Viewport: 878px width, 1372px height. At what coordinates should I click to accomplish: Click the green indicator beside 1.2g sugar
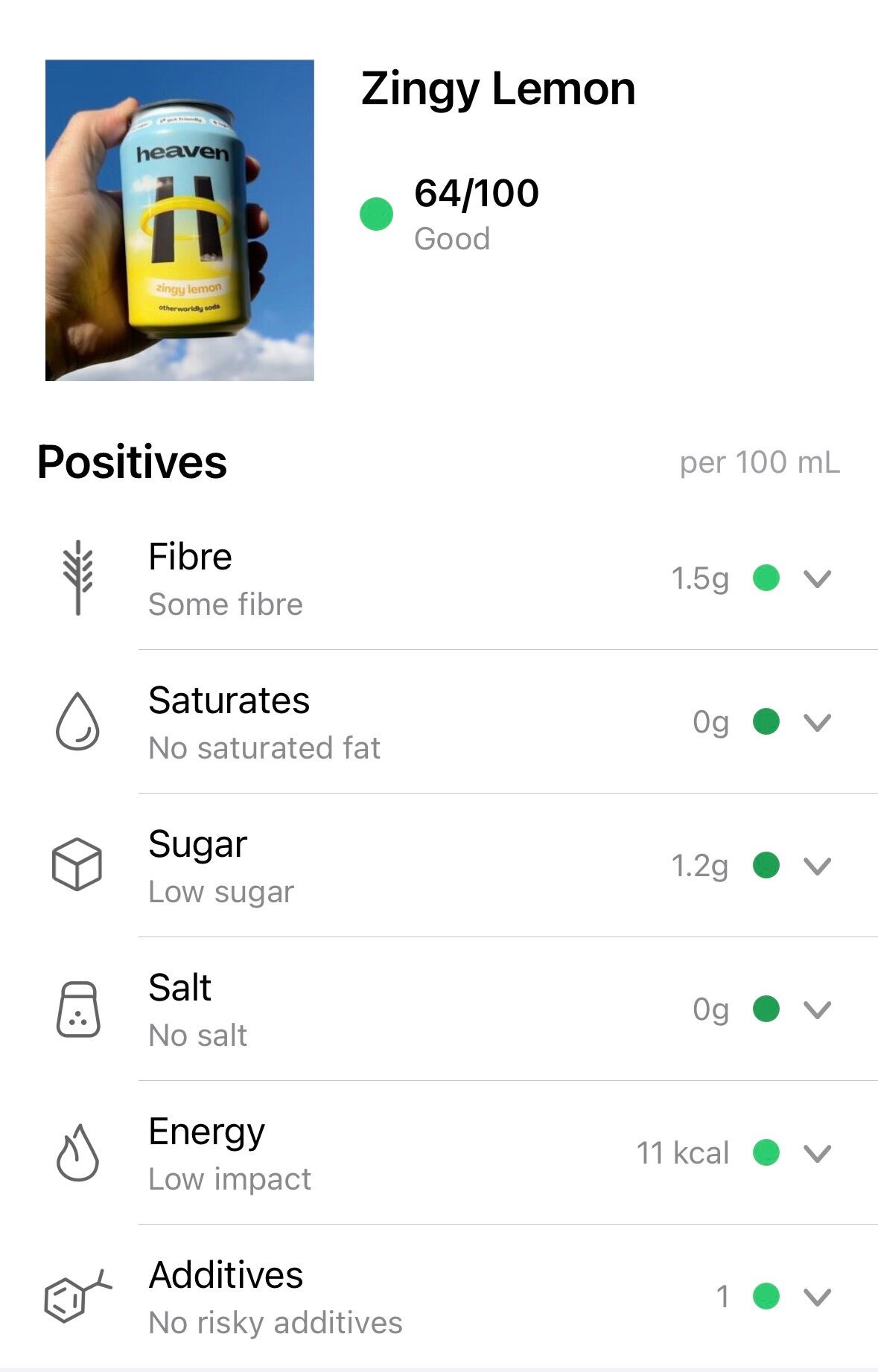[766, 864]
